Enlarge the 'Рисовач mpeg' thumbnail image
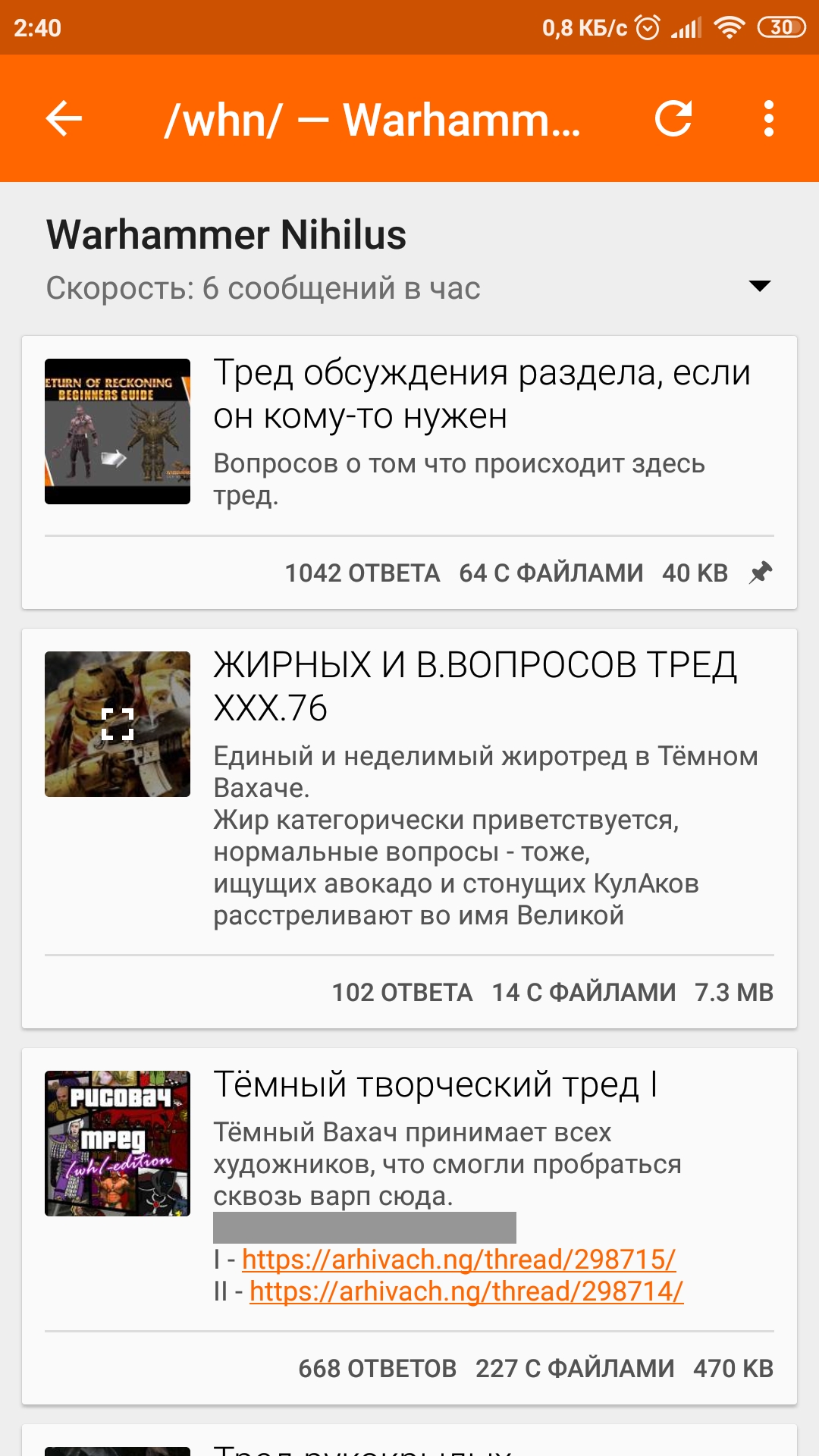Screen dimensions: 819x1456 coord(118,1144)
